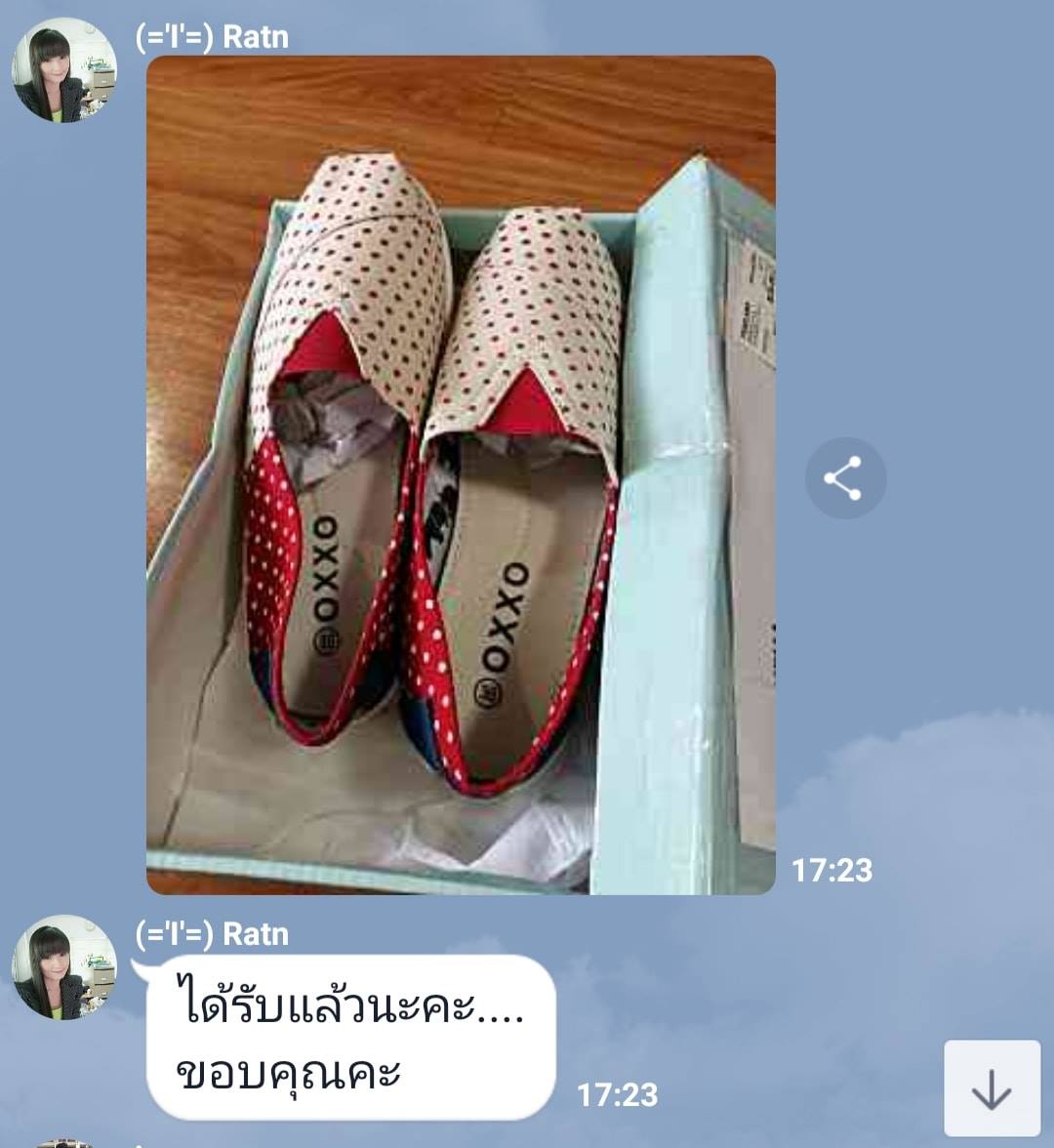The width and height of the screenshot is (1054, 1148).
Task: Share the shoe photo message
Action: (845, 478)
